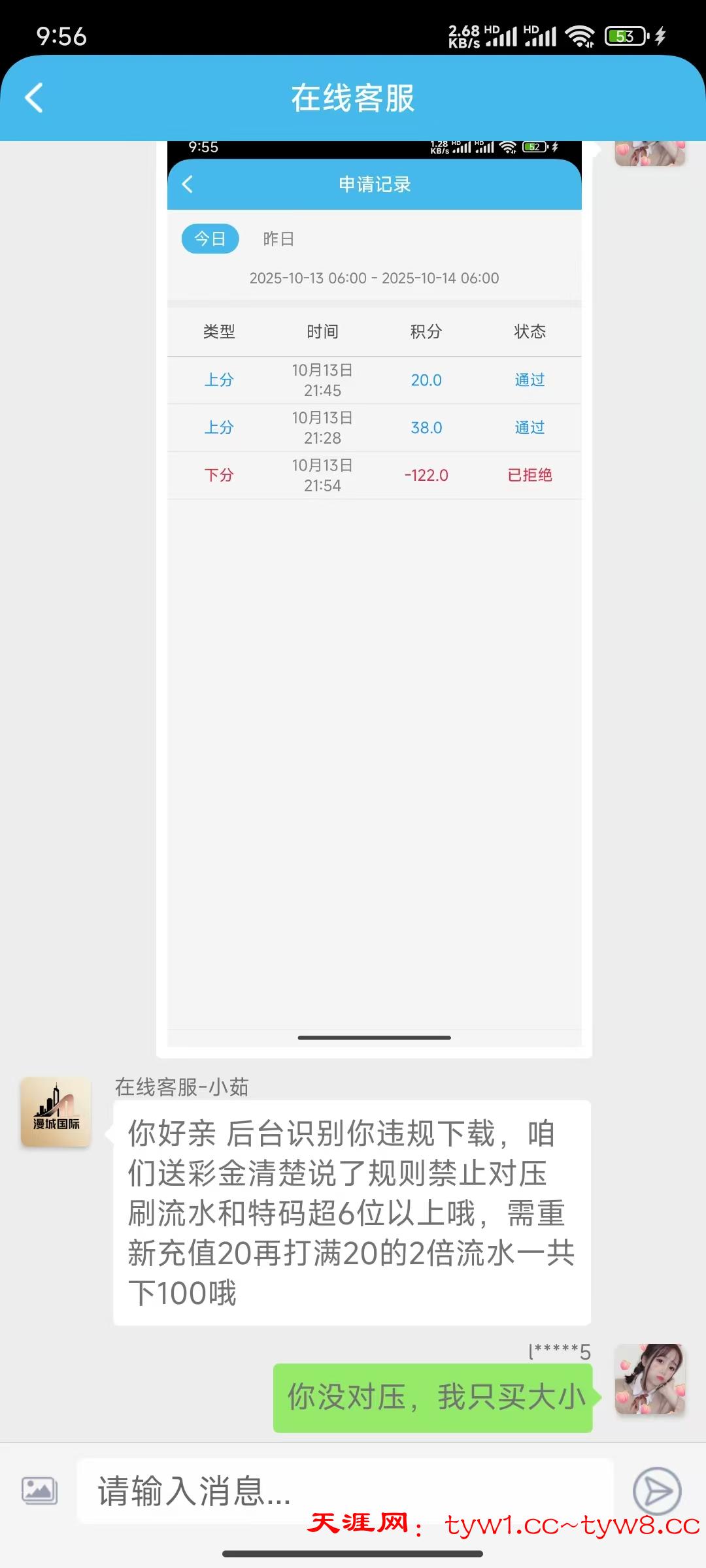Send the message with the send icon
706x1568 pixels.
(x=656, y=1491)
